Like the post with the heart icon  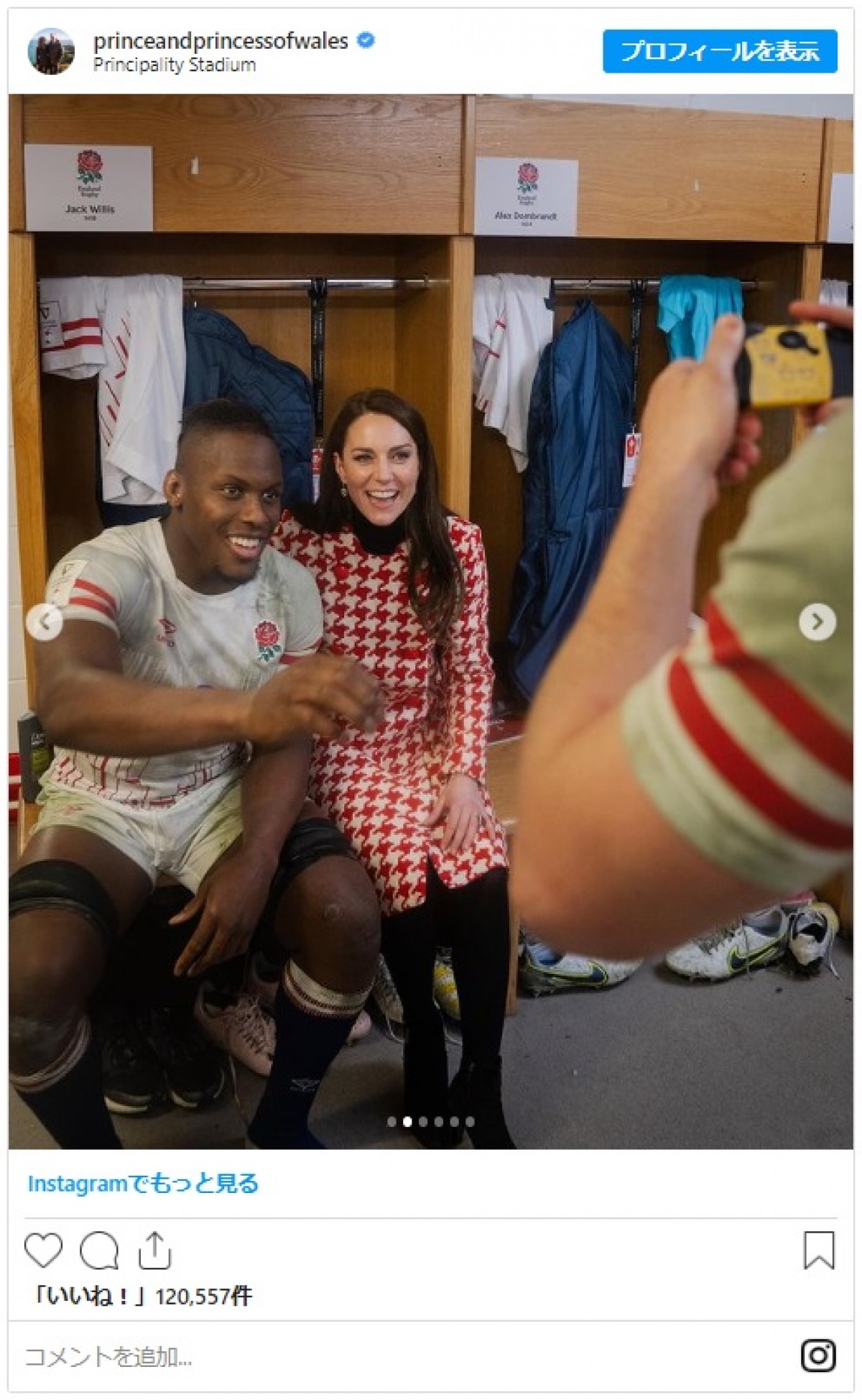[x=43, y=1251]
